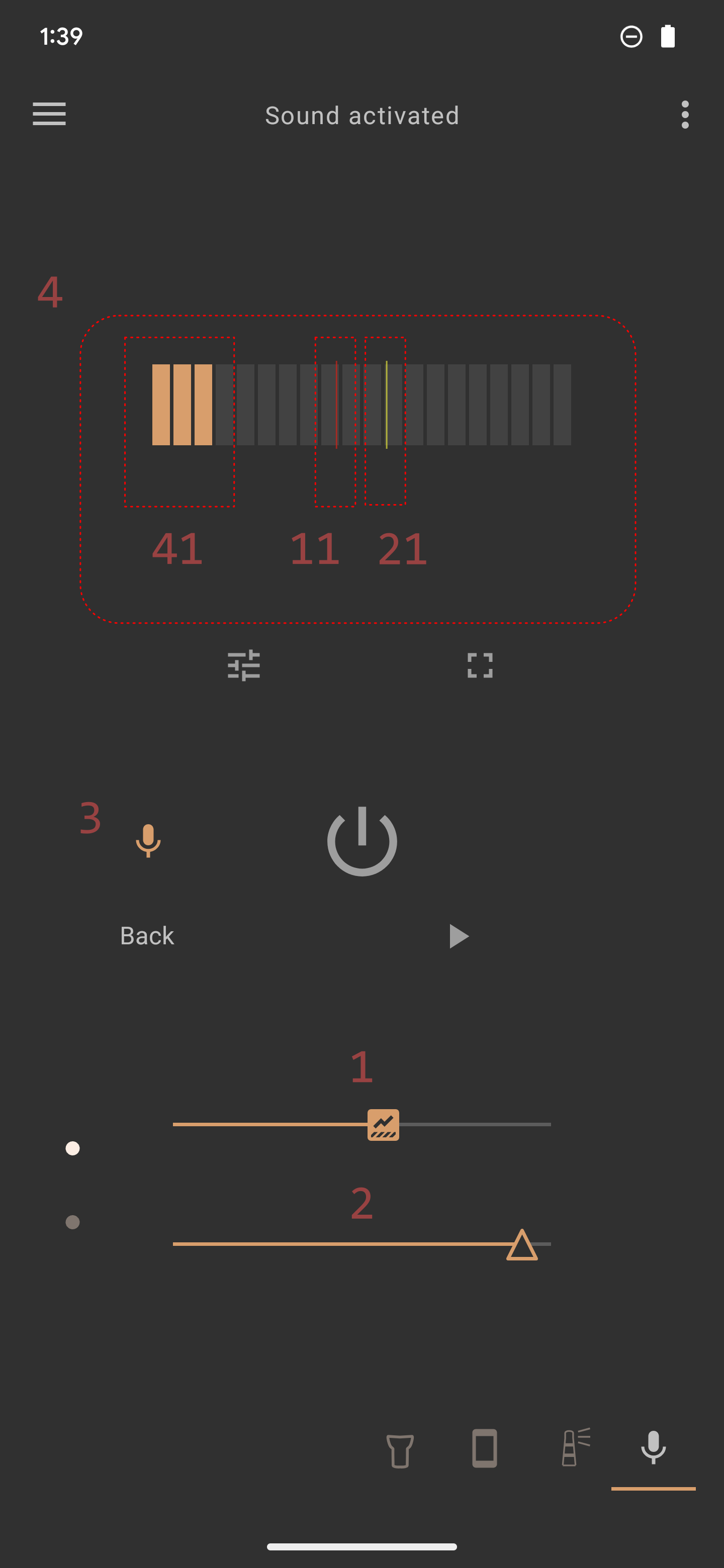Tap the chart-icon sensitivity slider

point(361,1125)
